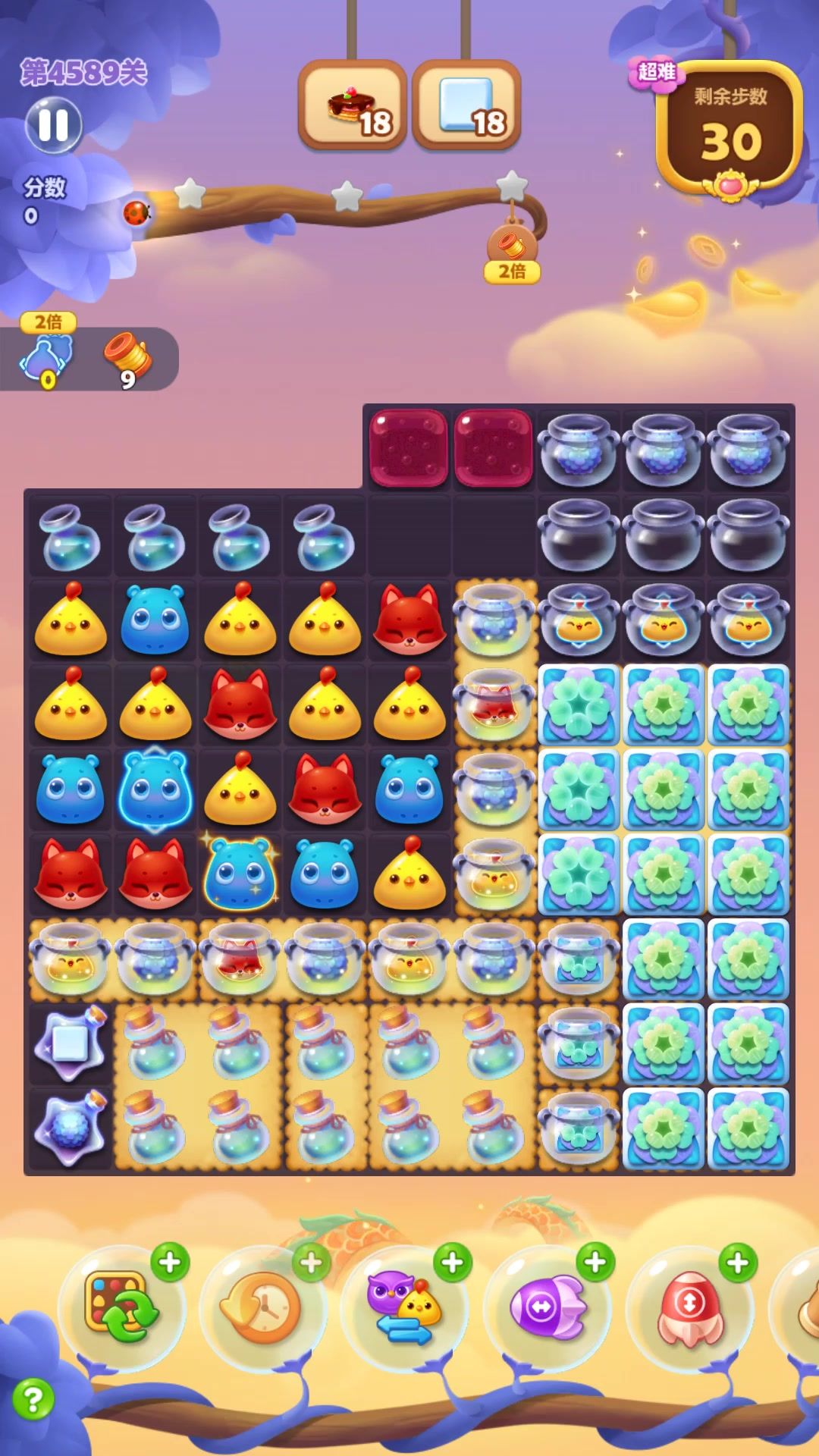Image resolution: width=819 pixels, height=1456 pixels.
Task: Use the board shuffle booster
Action: [x=121, y=1306]
